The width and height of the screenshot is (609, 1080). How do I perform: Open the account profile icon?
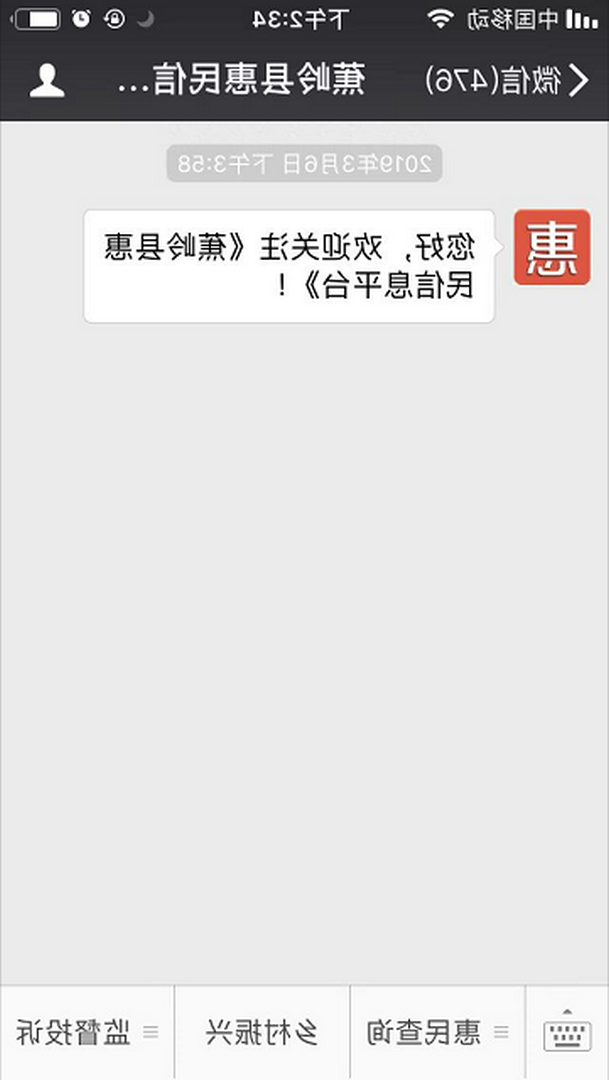point(47,80)
